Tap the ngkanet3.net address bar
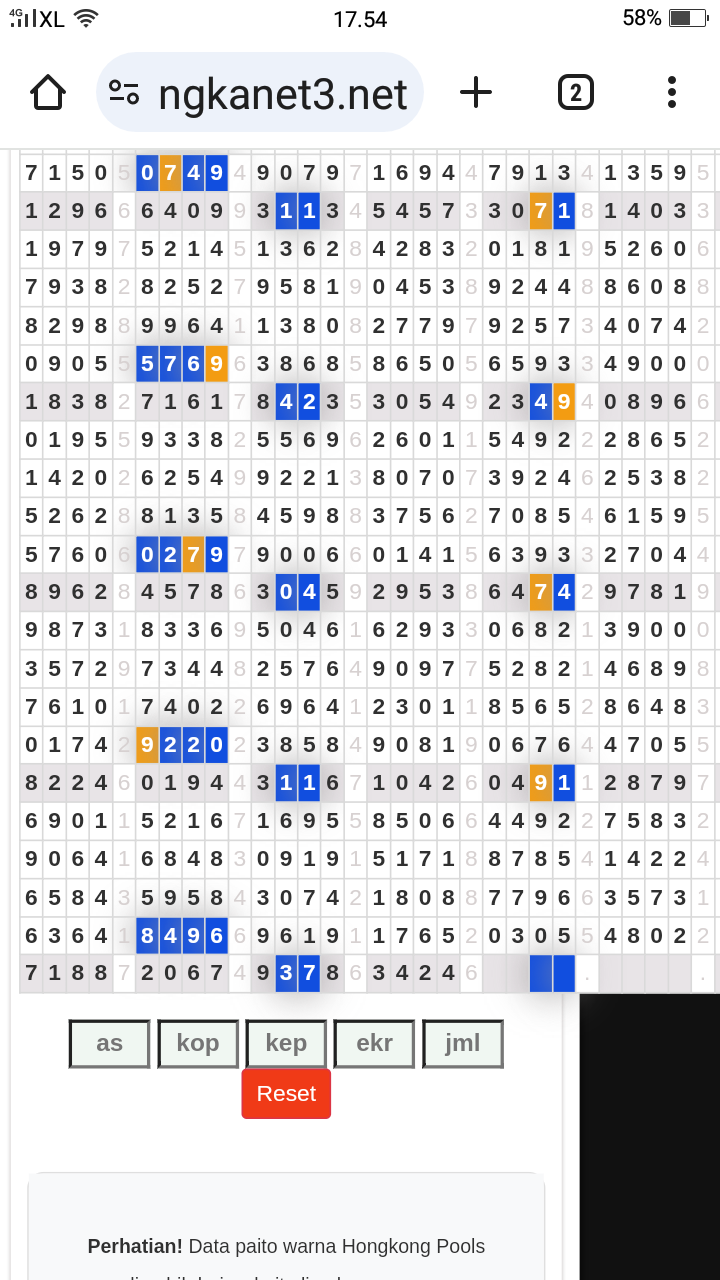This screenshot has height=1280, width=720. (x=260, y=92)
